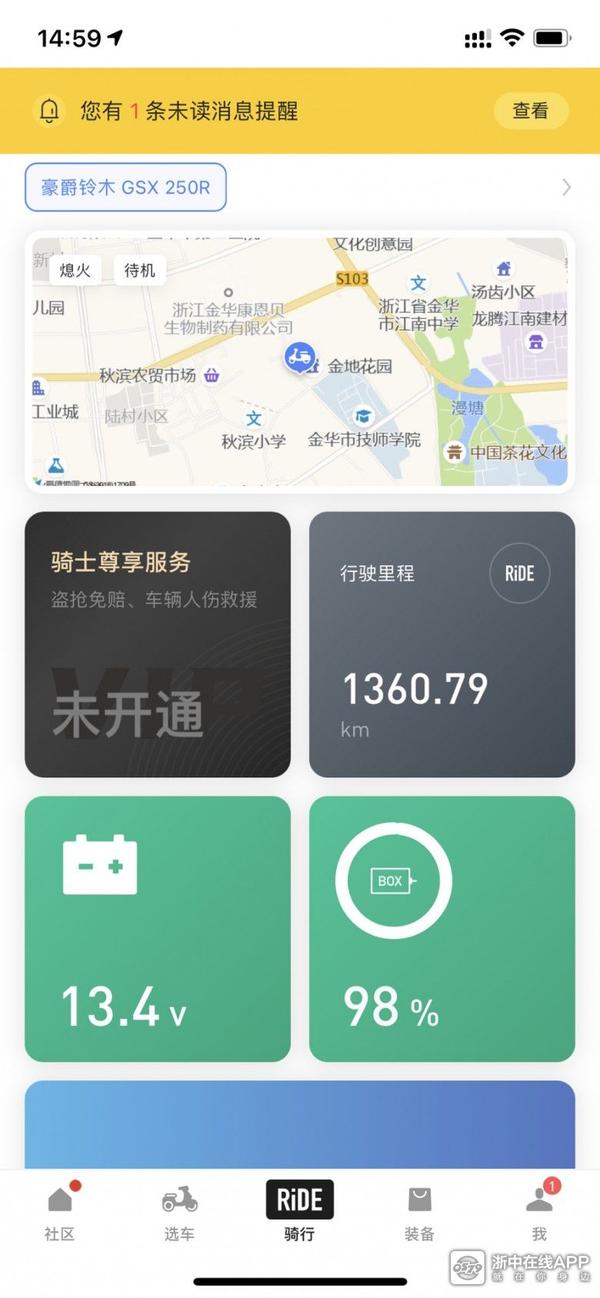Switch to the 我 profile tab
Image resolution: width=600 pixels, height=1298 pixels.
tap(540, 1212)
